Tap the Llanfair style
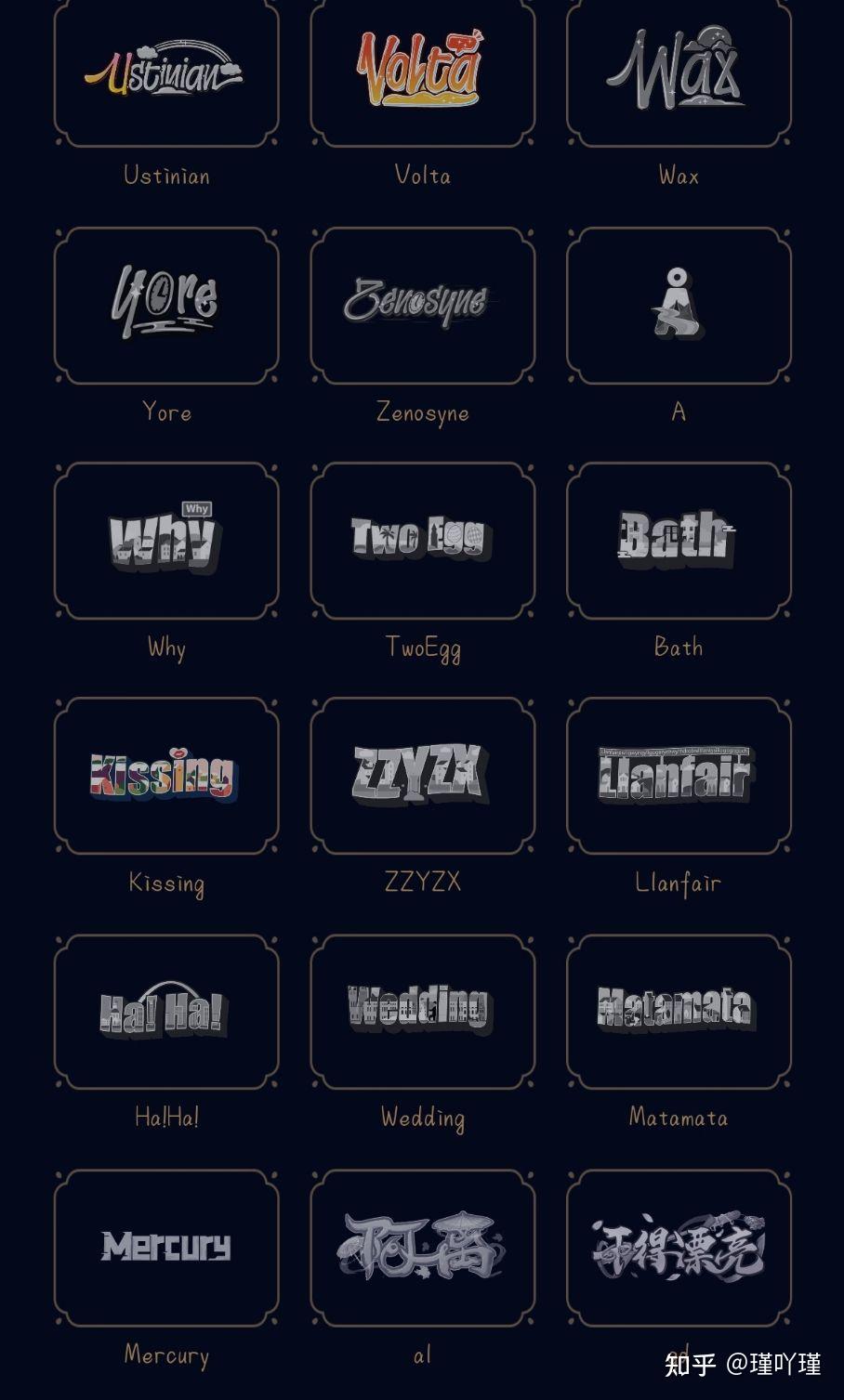The image size is (844, 1400). tap(679, 775)
